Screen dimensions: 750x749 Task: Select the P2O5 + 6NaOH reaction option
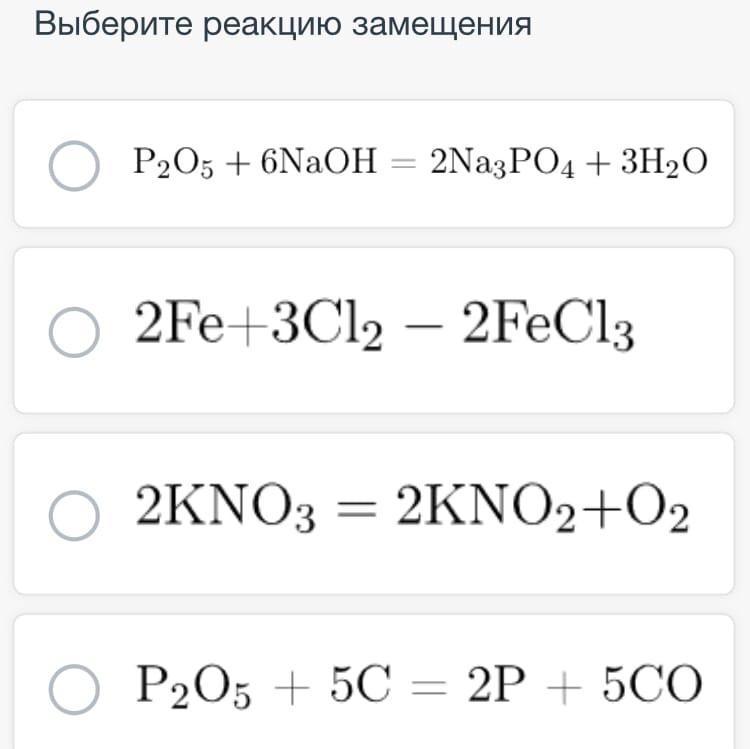[74, 165]
